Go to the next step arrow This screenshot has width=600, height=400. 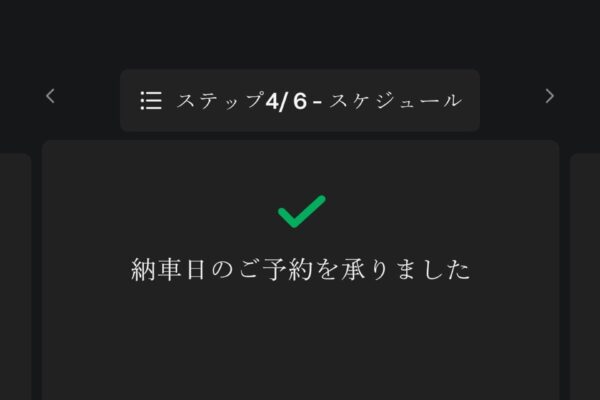point(549,97)
